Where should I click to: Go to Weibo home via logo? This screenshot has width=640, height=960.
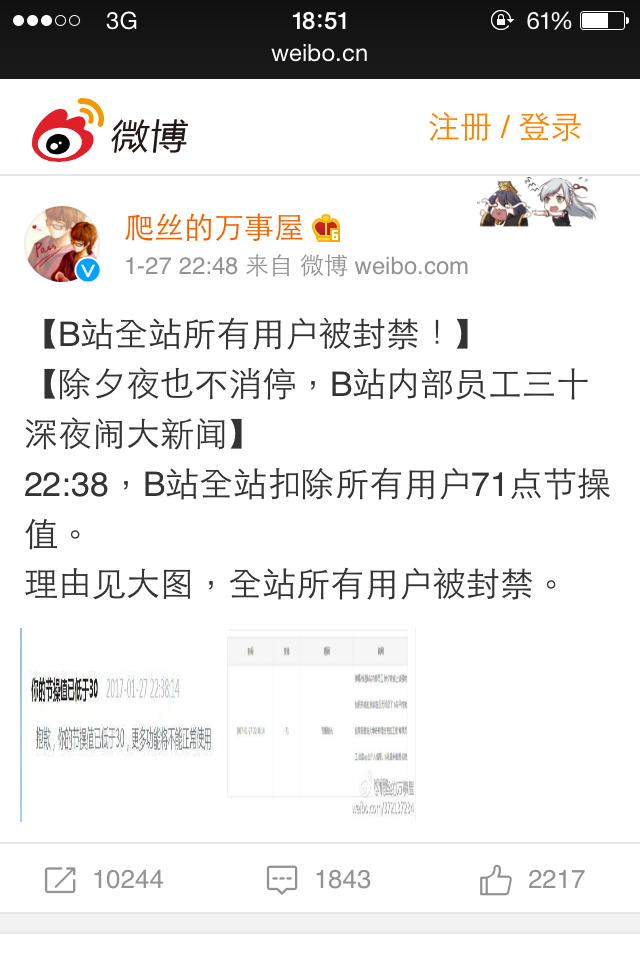[110, 130]
